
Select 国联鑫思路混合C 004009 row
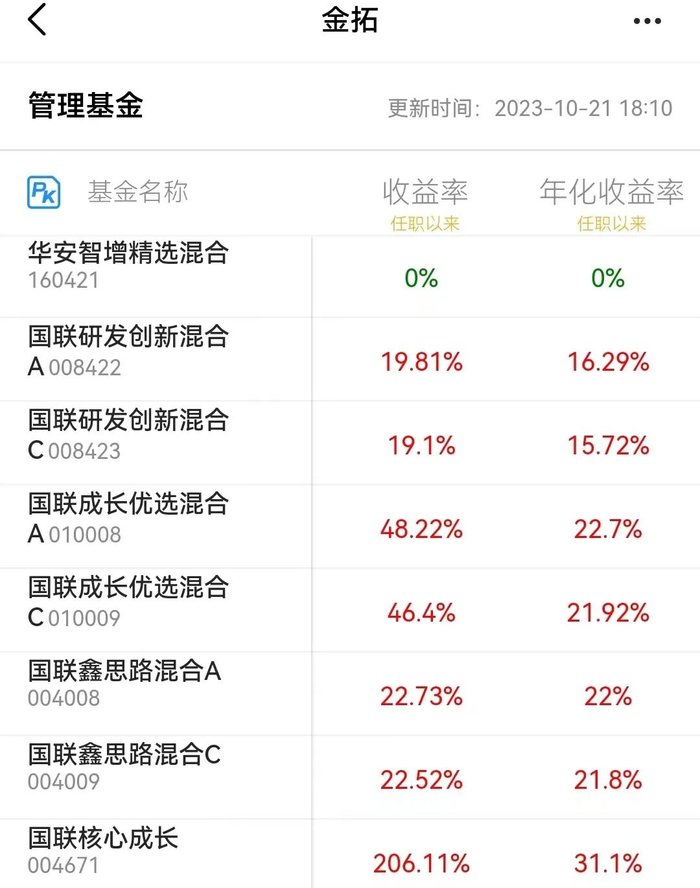click(x=350, y=777)
